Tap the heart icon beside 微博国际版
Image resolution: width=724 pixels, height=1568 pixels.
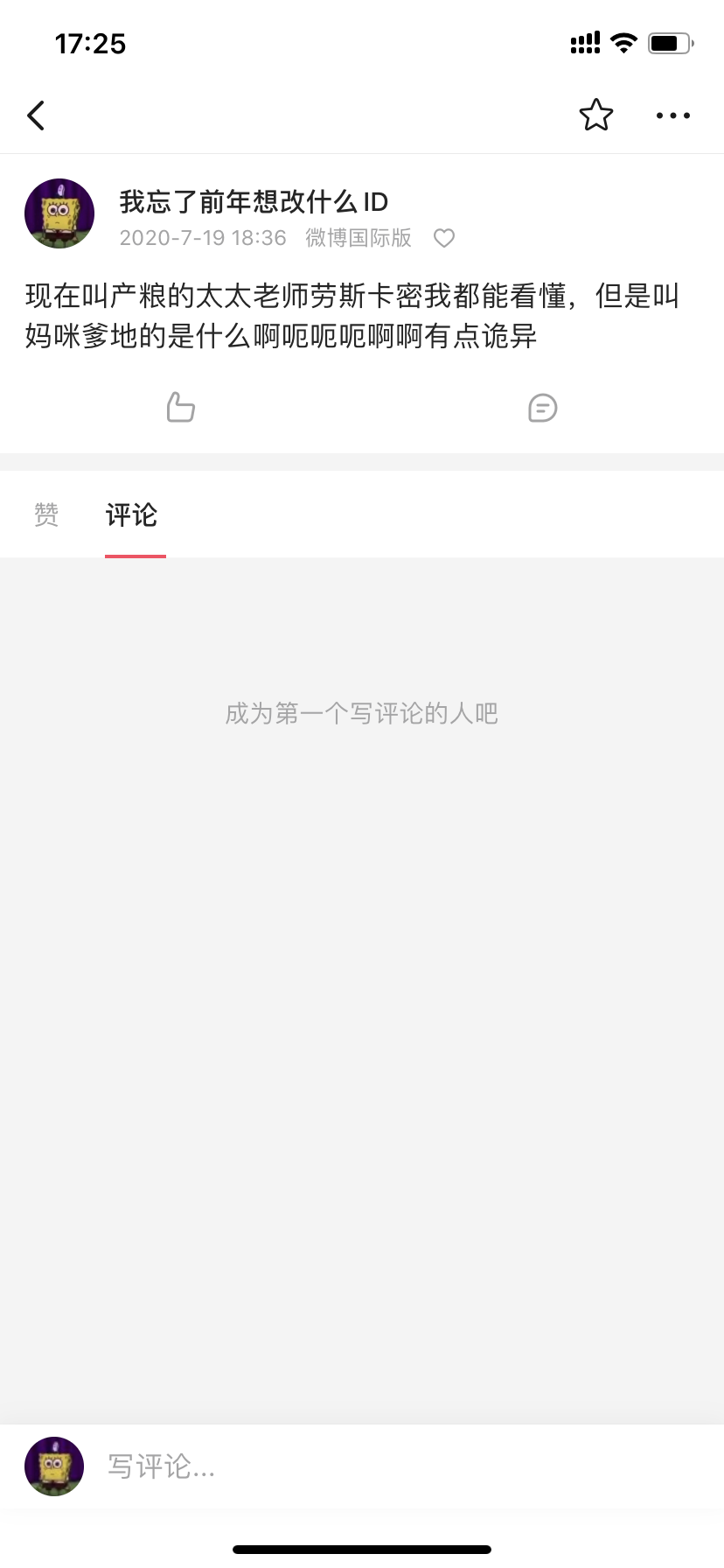tap(444, 238)
